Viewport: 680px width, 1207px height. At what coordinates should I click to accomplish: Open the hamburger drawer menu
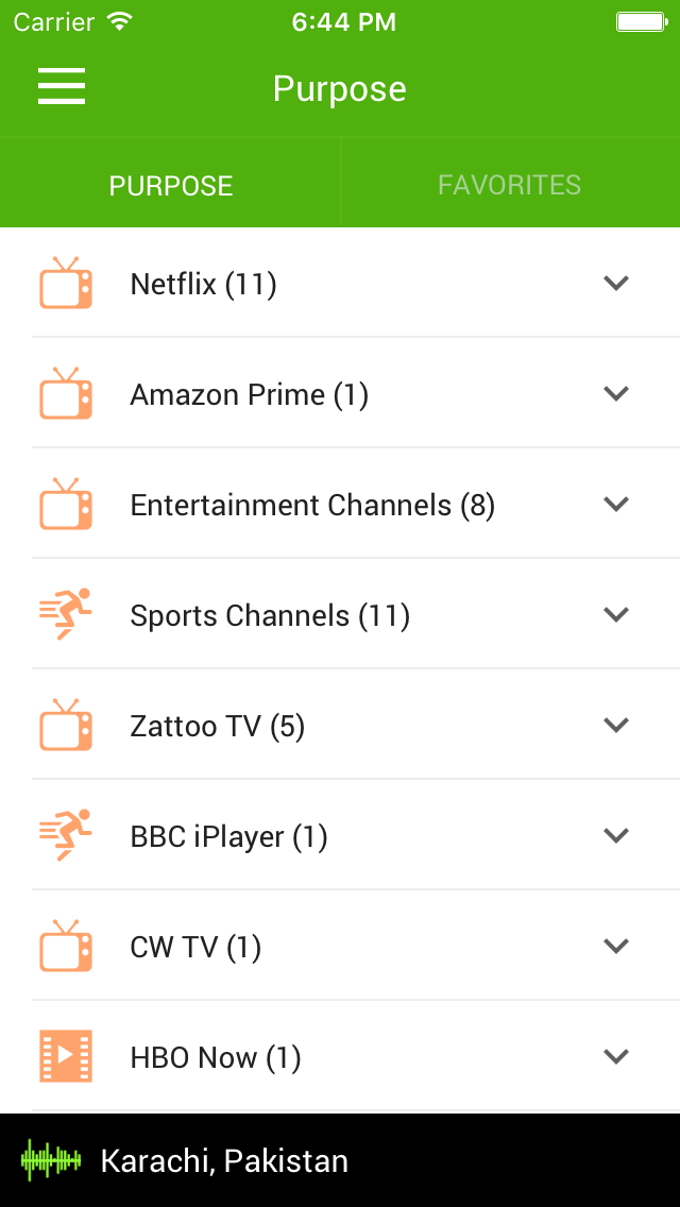[62, 87]
